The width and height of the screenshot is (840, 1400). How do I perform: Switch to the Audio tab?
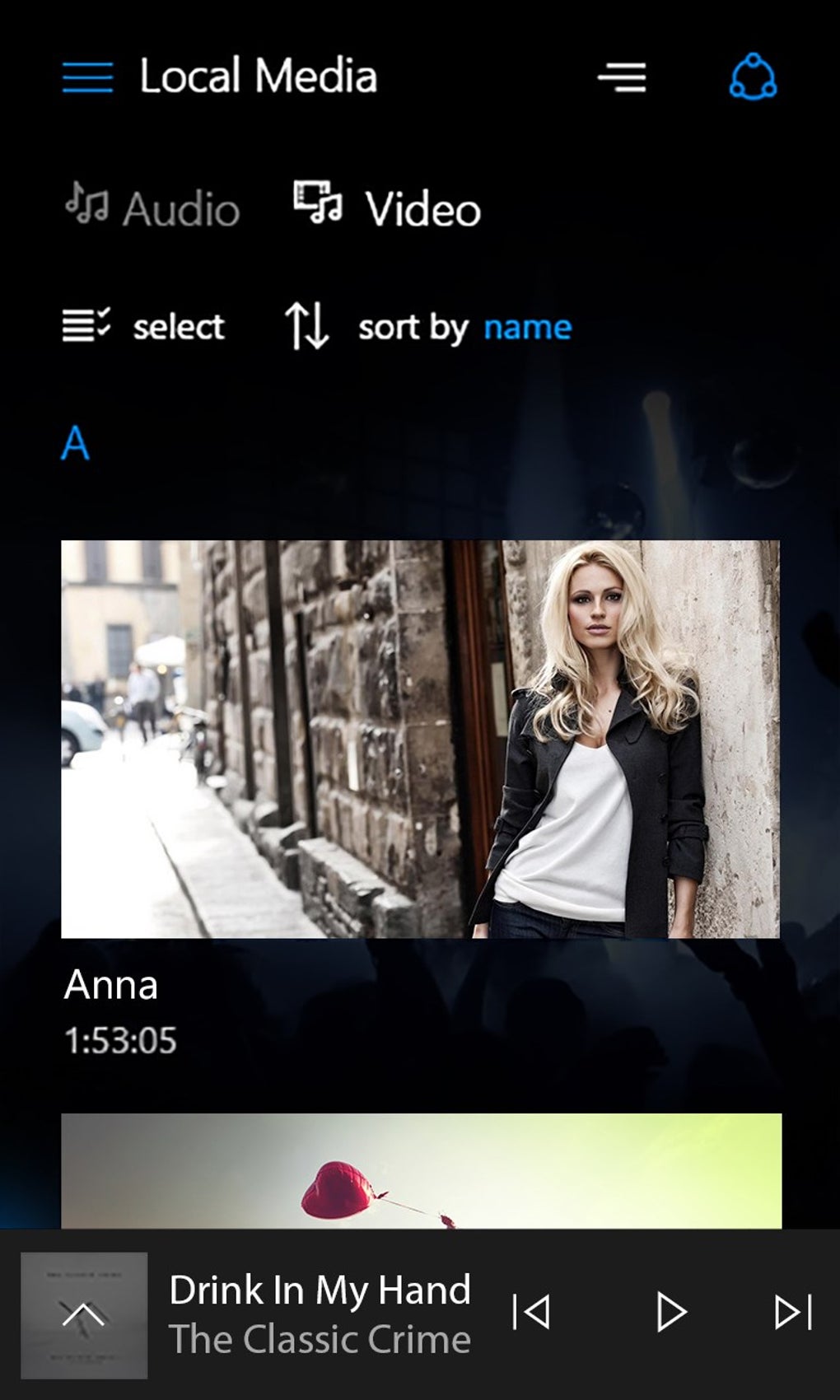tap(152, 207)
